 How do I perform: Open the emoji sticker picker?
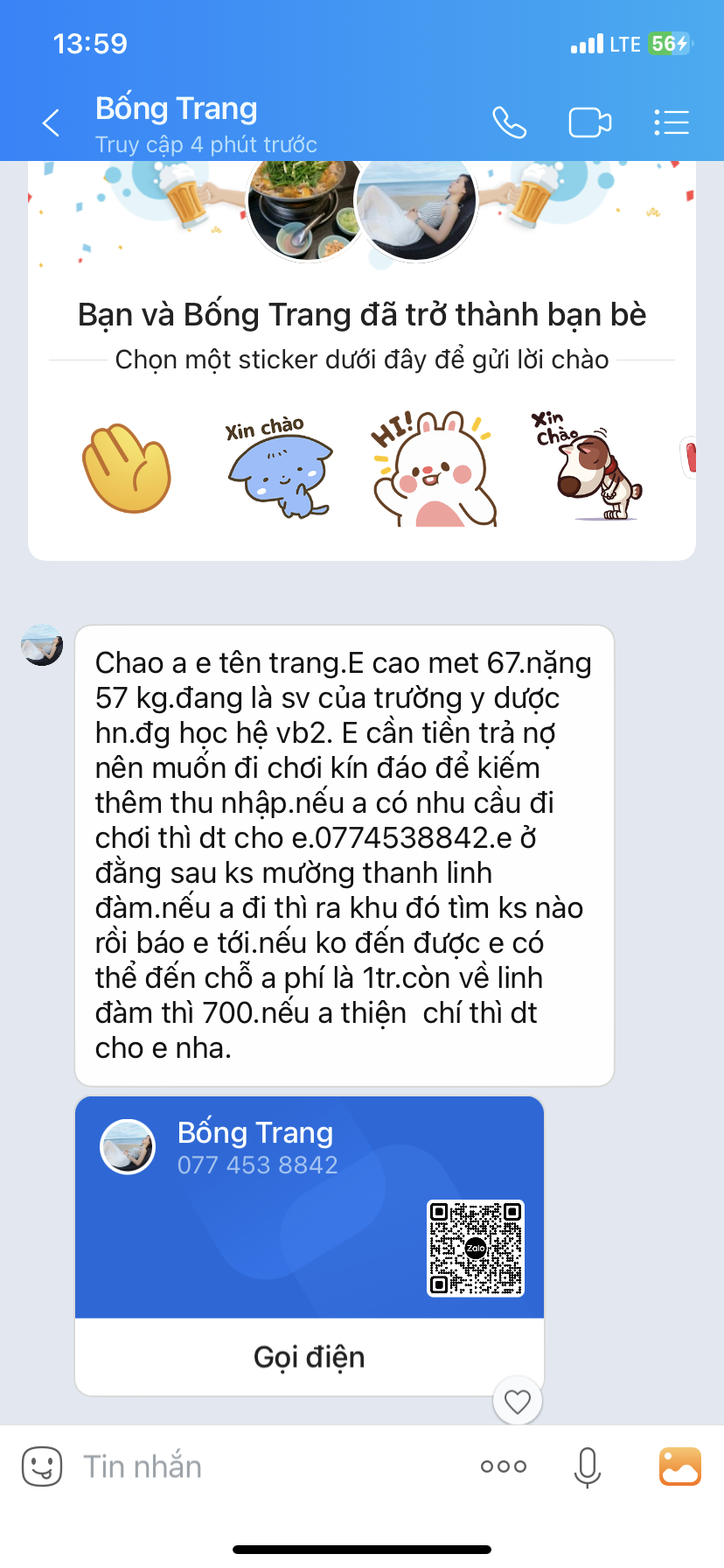click(x=42, y=1466)
